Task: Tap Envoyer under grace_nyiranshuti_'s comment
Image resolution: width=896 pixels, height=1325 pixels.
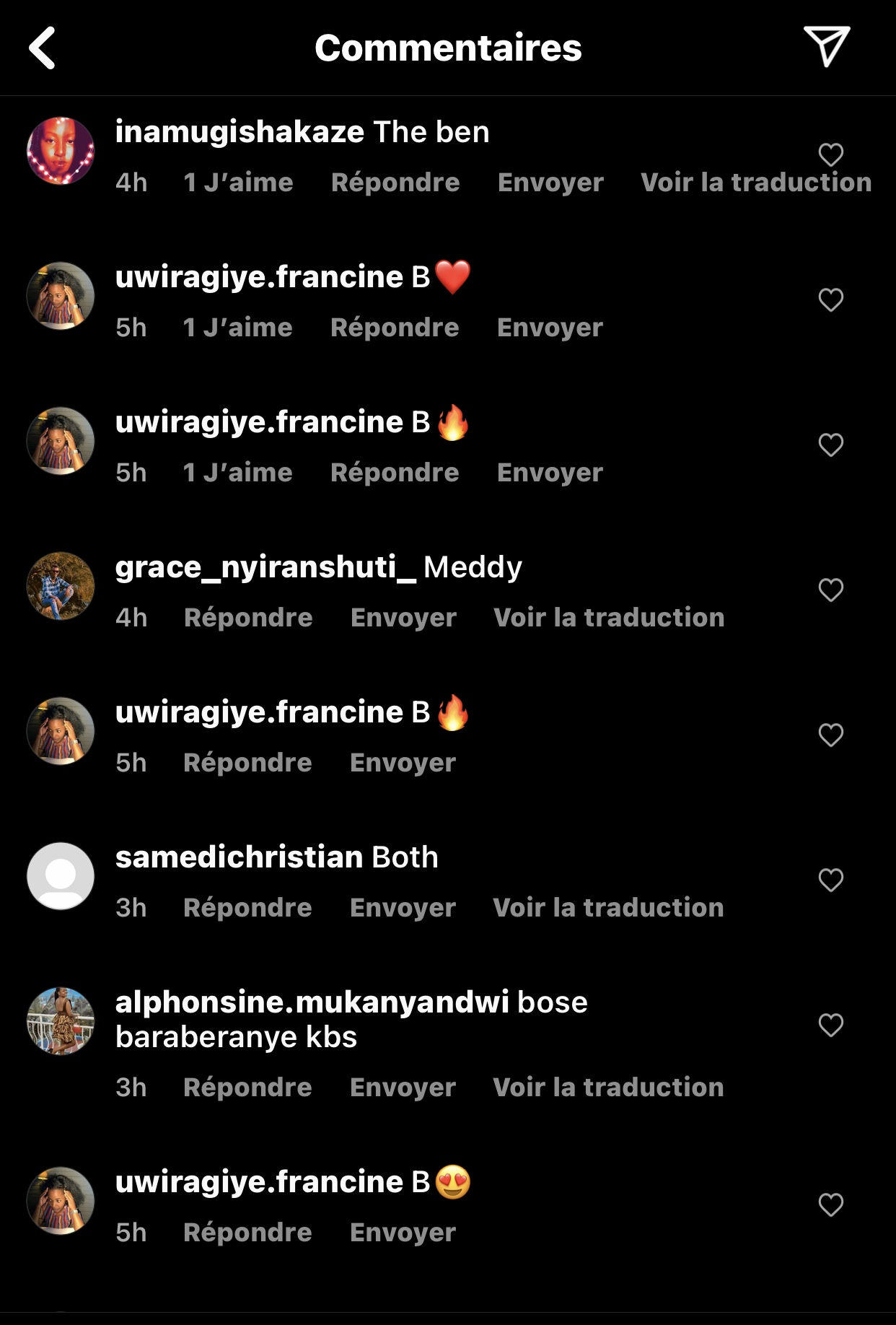Action: (403, 618)
